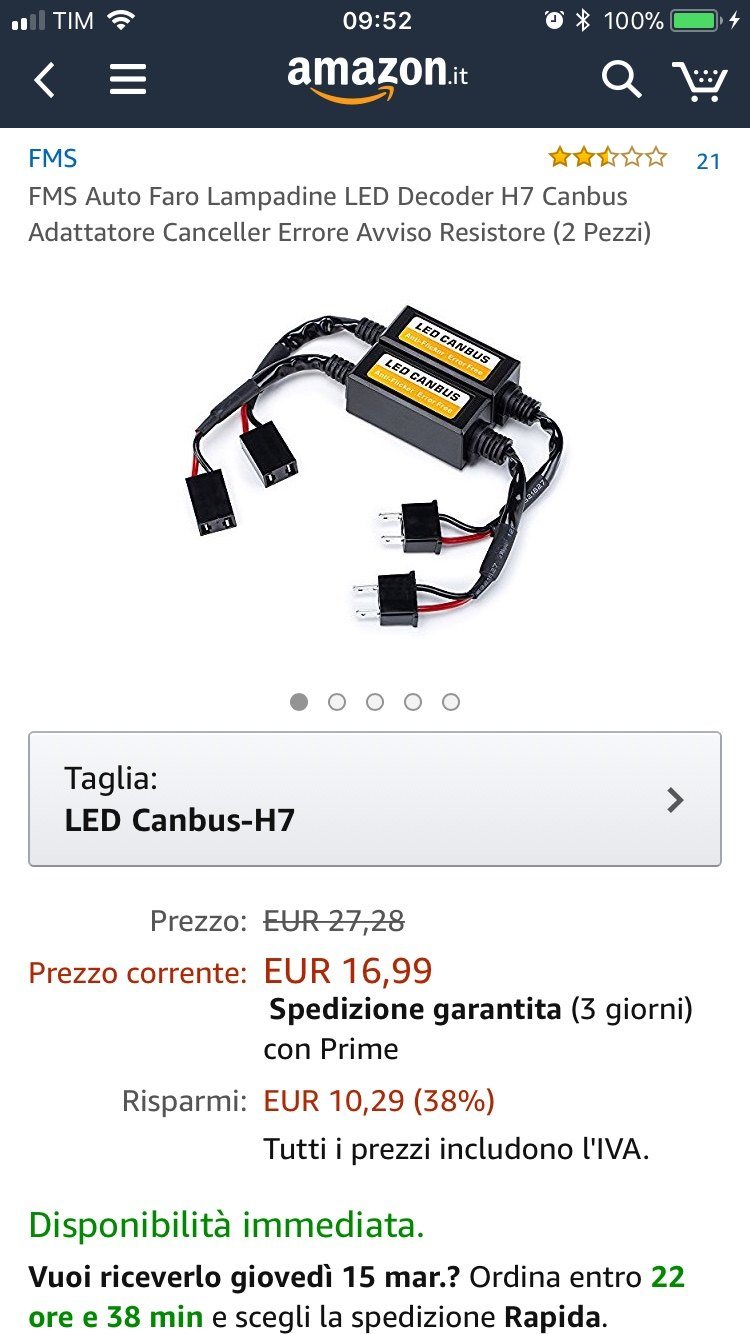View the 21 customer reviews
Screen dimensions: 750x1334
coord(708,160)
